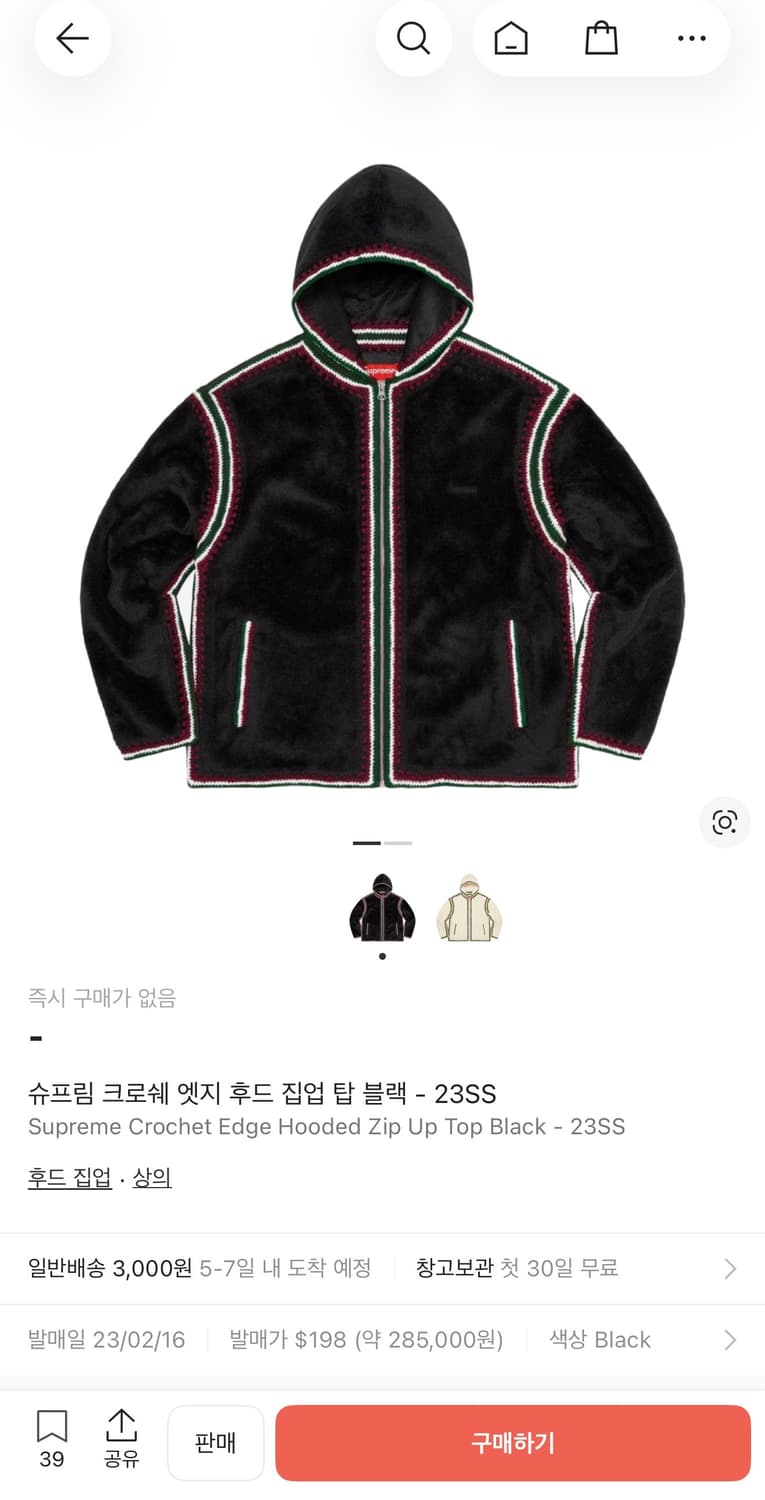The height and width of the screenshot is (1500, 765).
Task: Tap the three-dot more options icon
Action: pyautogui.click(x=691, y=38)
